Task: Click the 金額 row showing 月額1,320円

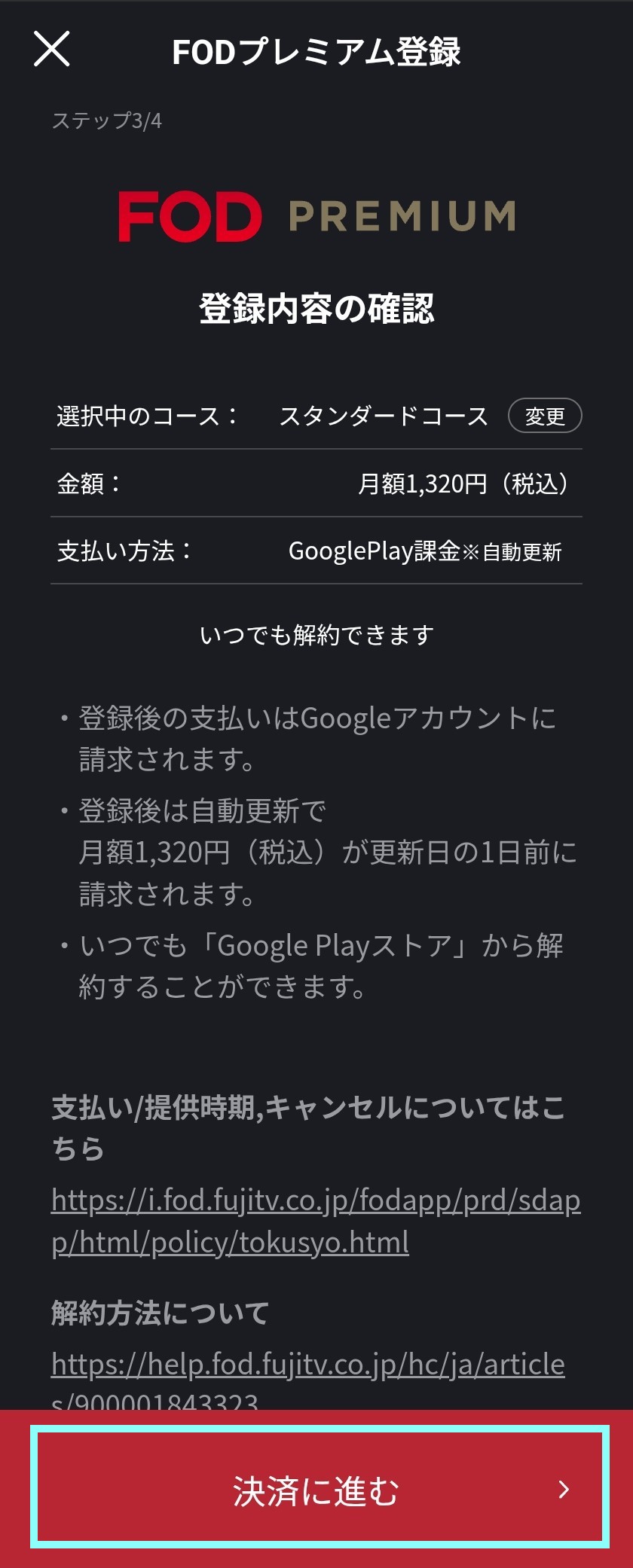Action: 316,486
